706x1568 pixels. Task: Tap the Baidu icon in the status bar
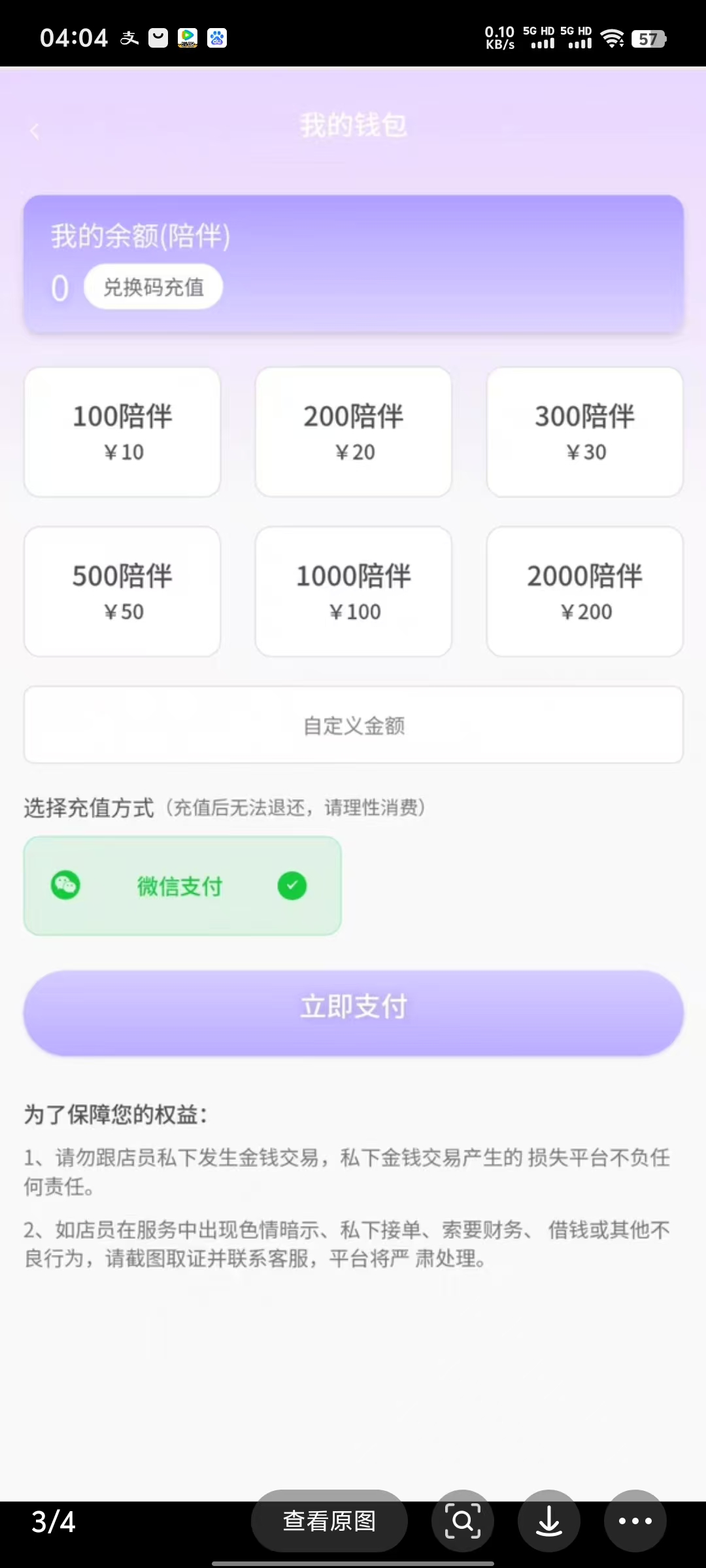tap(218, 39)
